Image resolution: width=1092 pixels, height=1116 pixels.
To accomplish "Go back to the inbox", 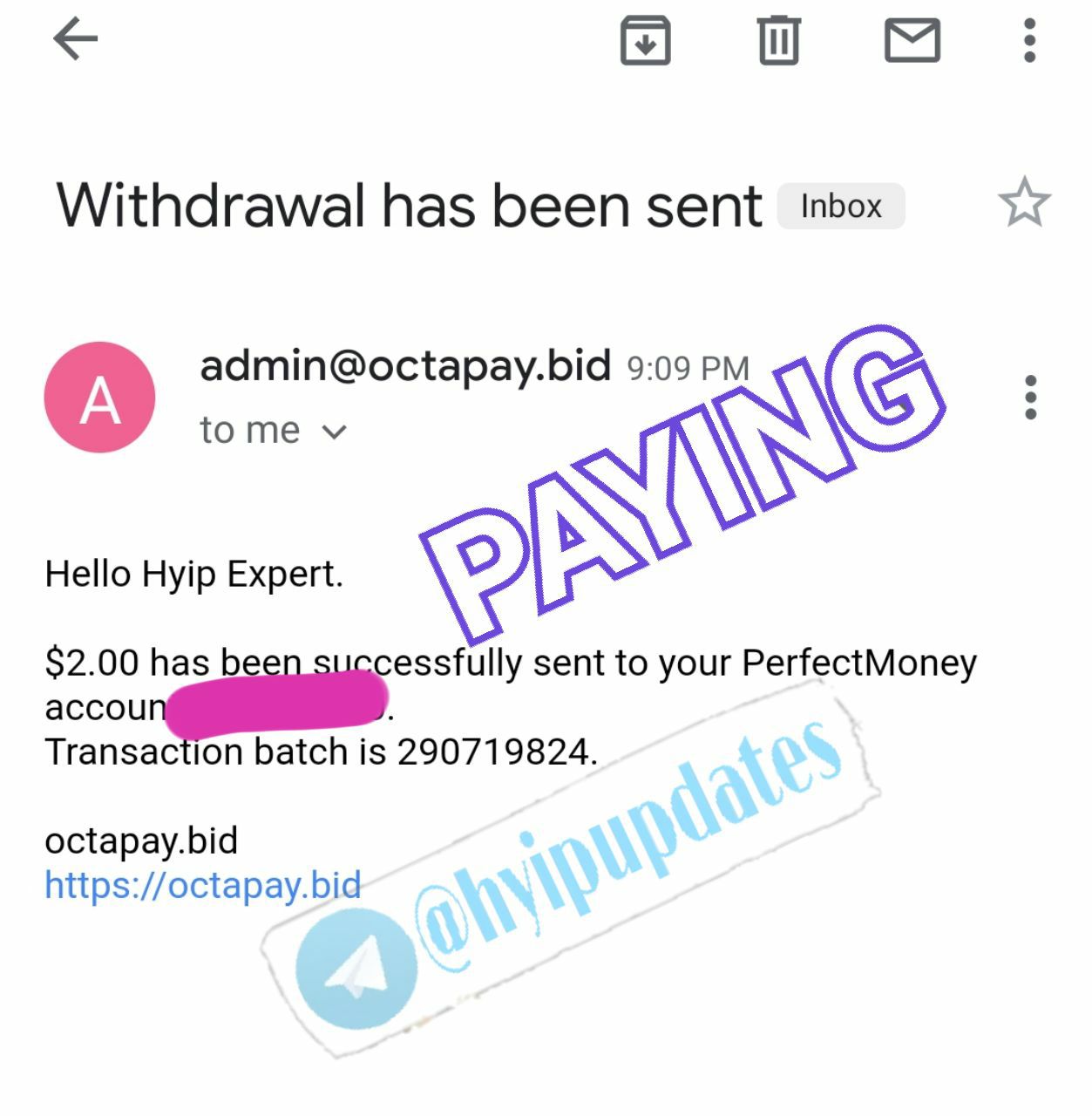I will 76,40.
